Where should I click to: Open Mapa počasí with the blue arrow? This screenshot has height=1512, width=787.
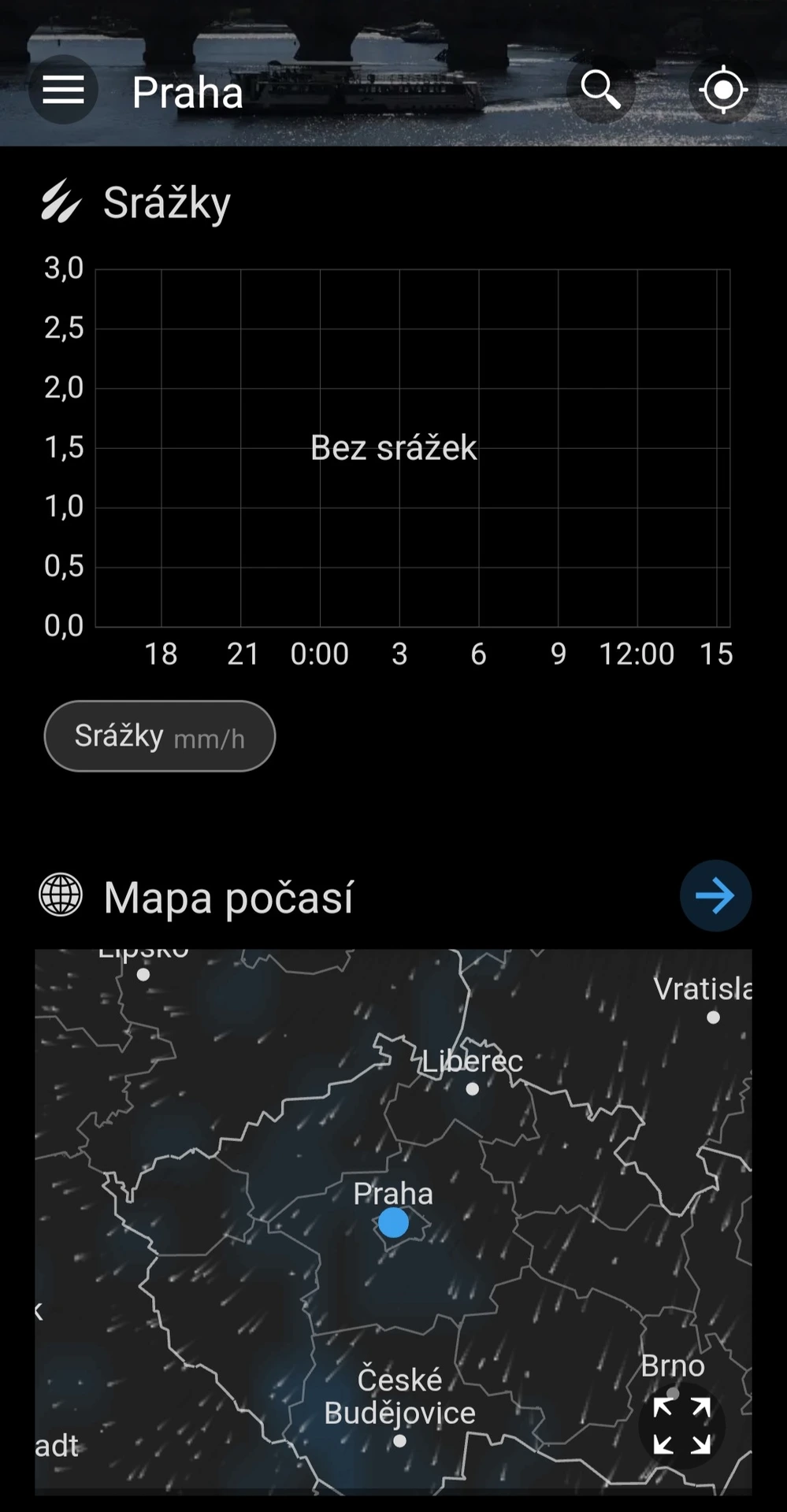point(715,896)
